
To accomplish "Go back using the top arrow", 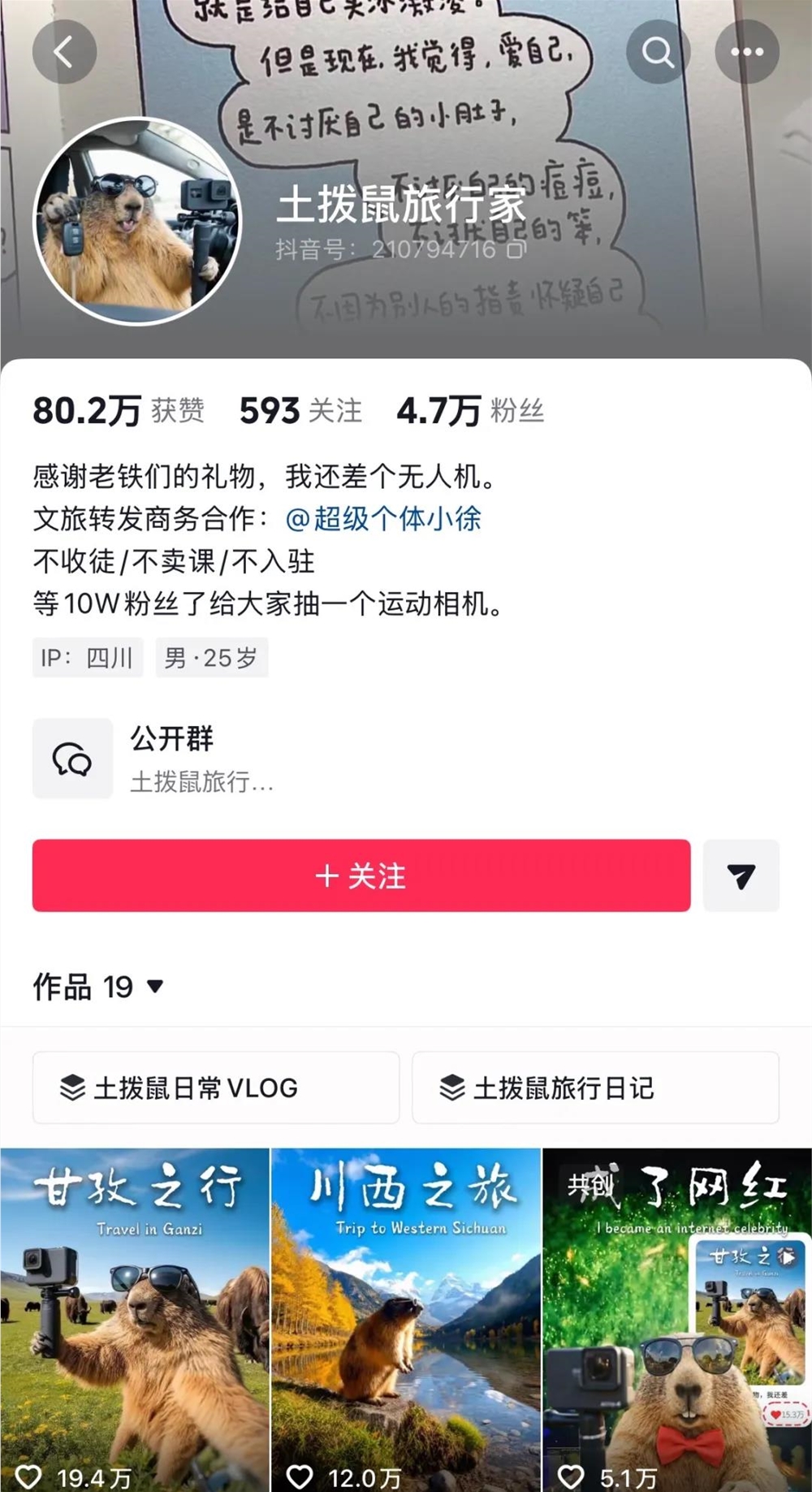I will [64, 52].
